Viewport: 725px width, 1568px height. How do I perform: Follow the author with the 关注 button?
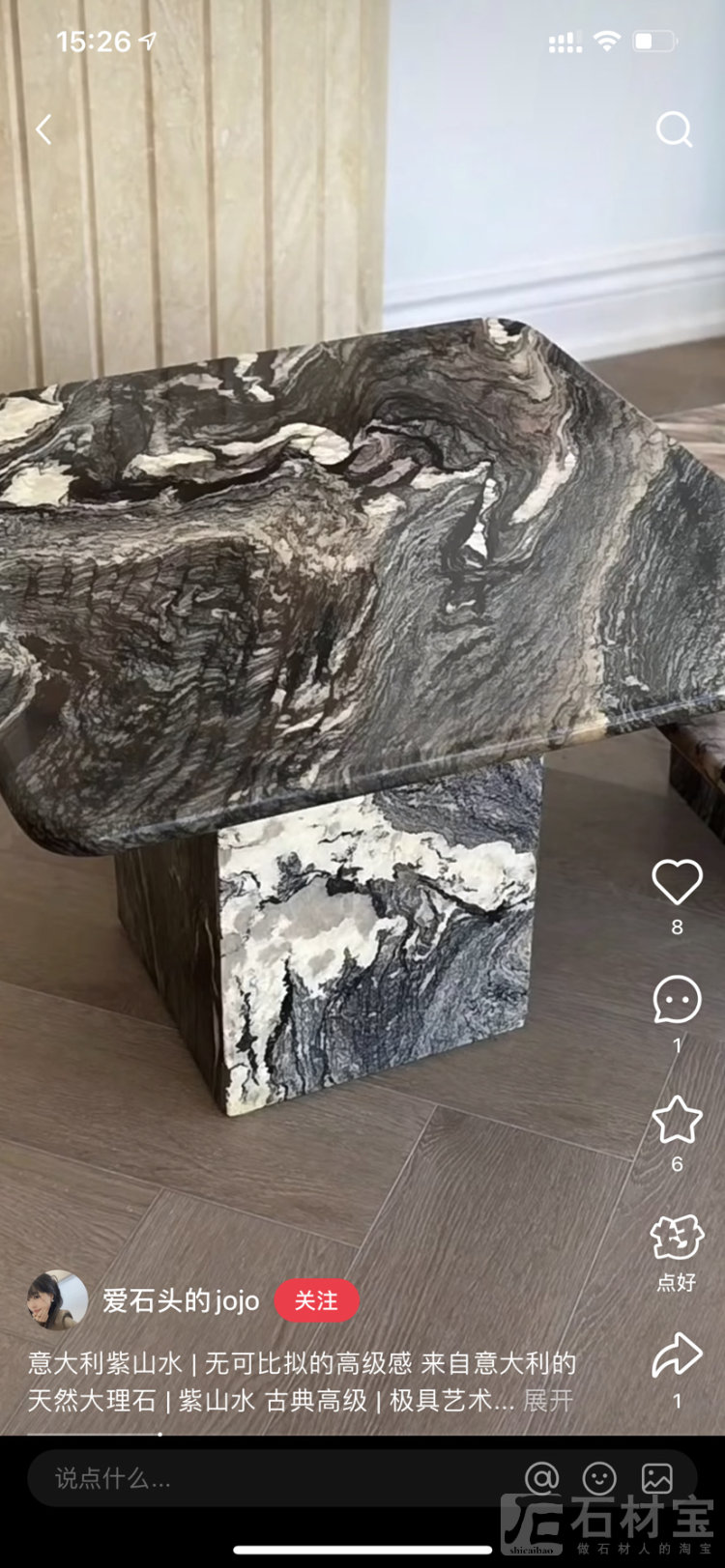pyautogui.click(x=316, y=1301)
